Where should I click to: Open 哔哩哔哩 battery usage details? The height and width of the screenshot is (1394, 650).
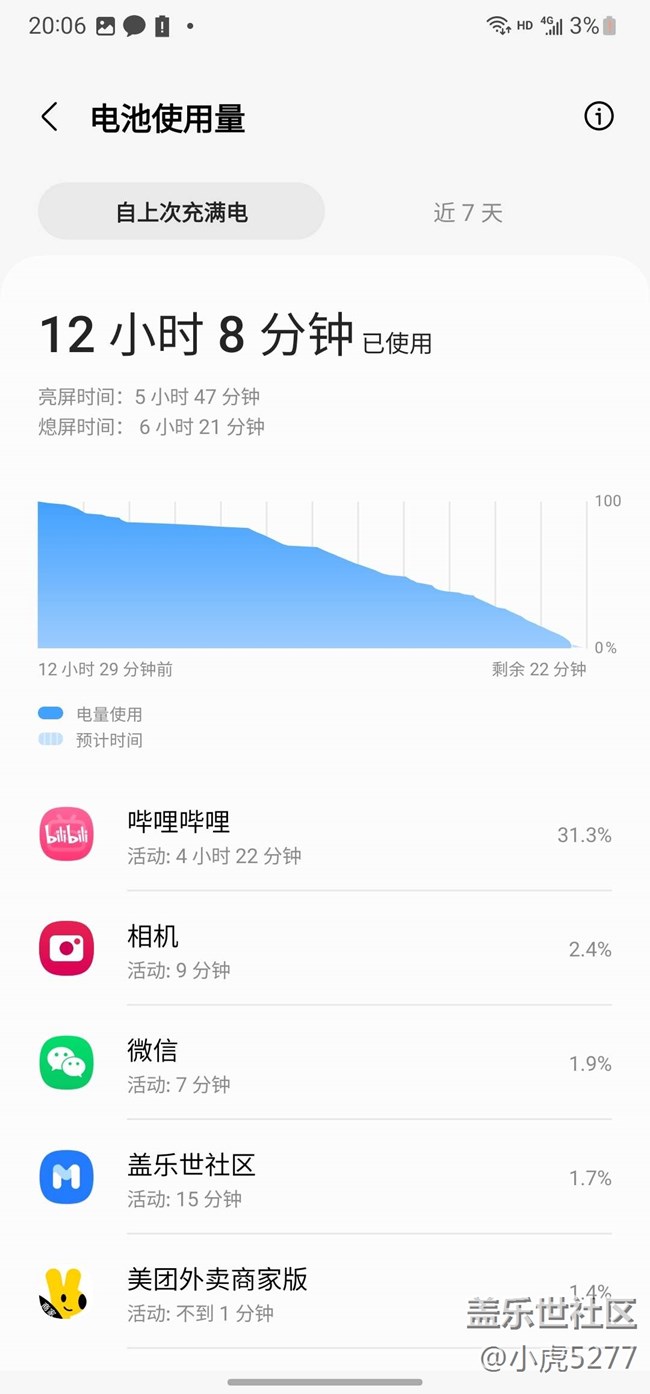(x=325, y=834)
